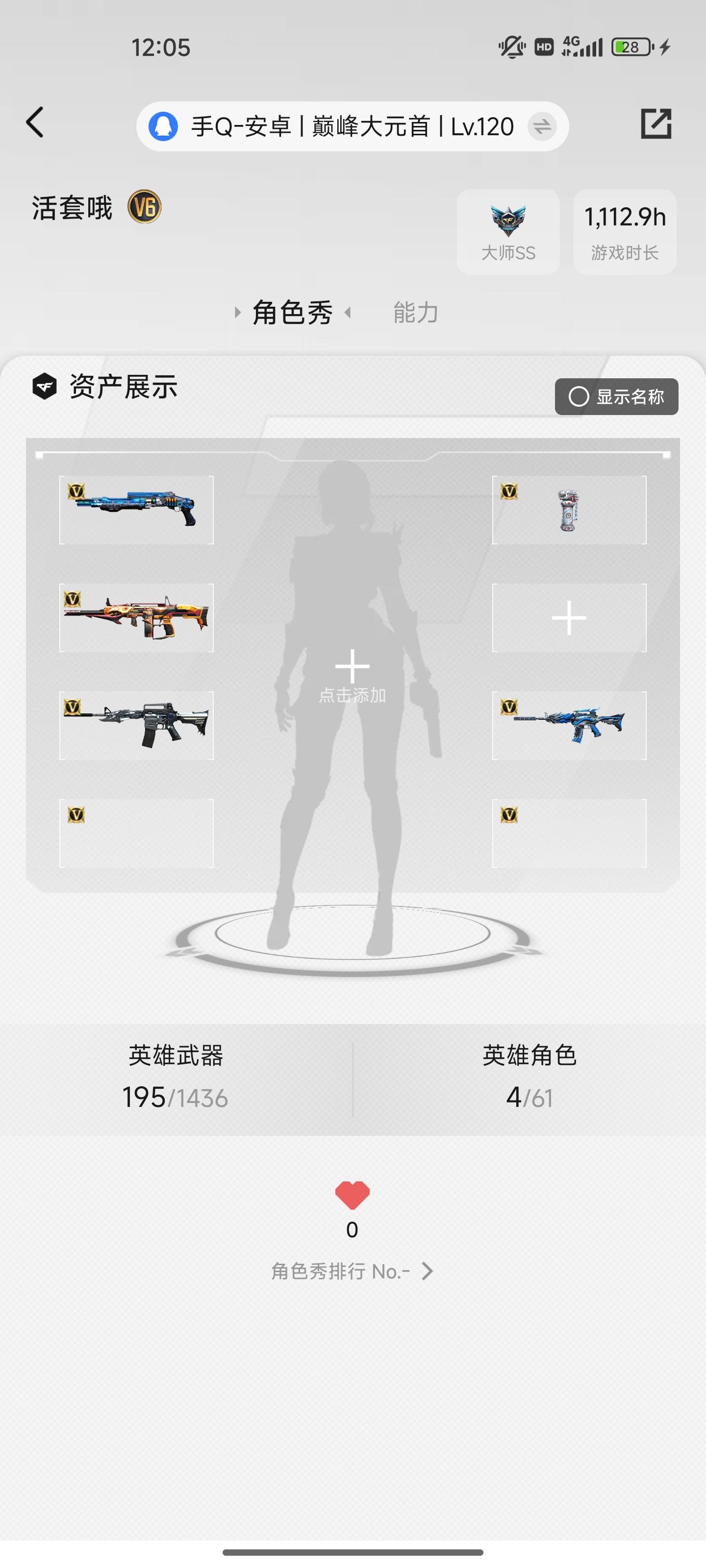Tap the share icon in the top right corner
The image size is (706, 1568).
click(656, 123)
